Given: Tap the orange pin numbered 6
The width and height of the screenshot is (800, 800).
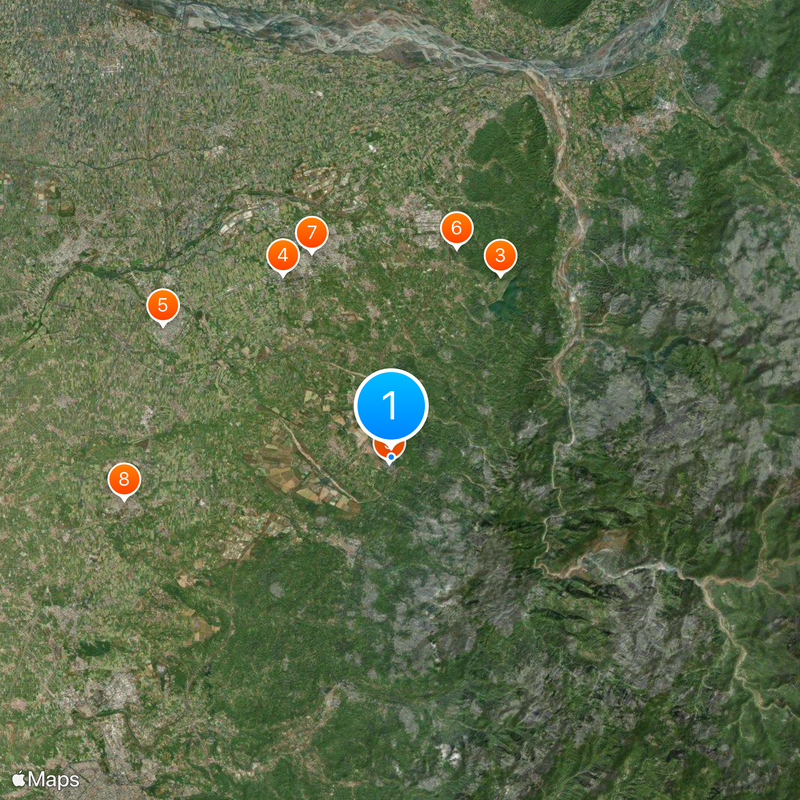Looking at the screenshot, I should click(456, 229).
